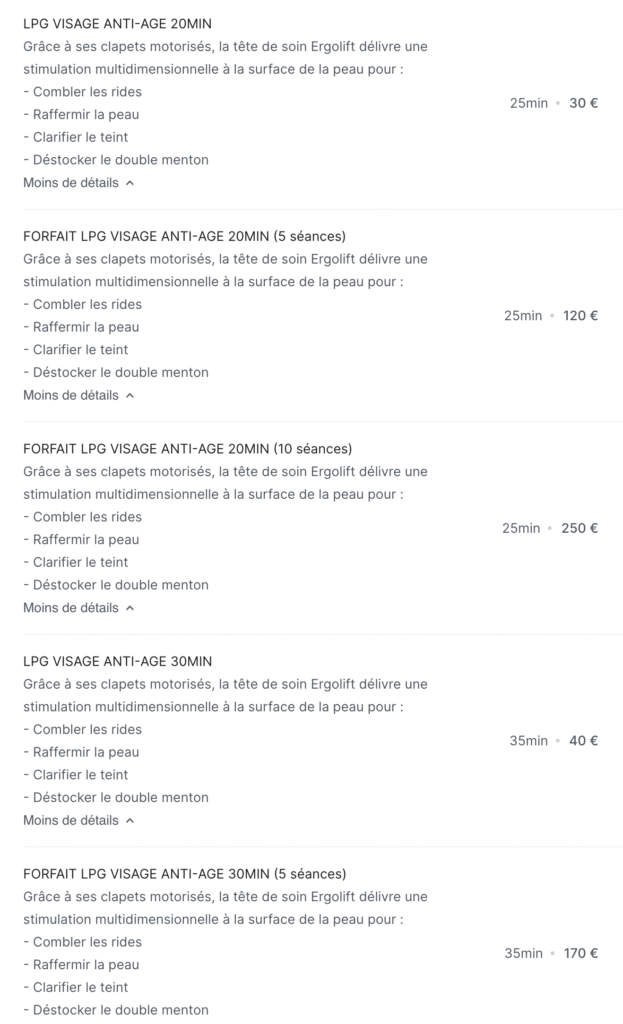The width and height of the screenshot is (623, 1024).
Task: Hide details of the 20MIN 10 séances forfait
Action: click(78, 608)
